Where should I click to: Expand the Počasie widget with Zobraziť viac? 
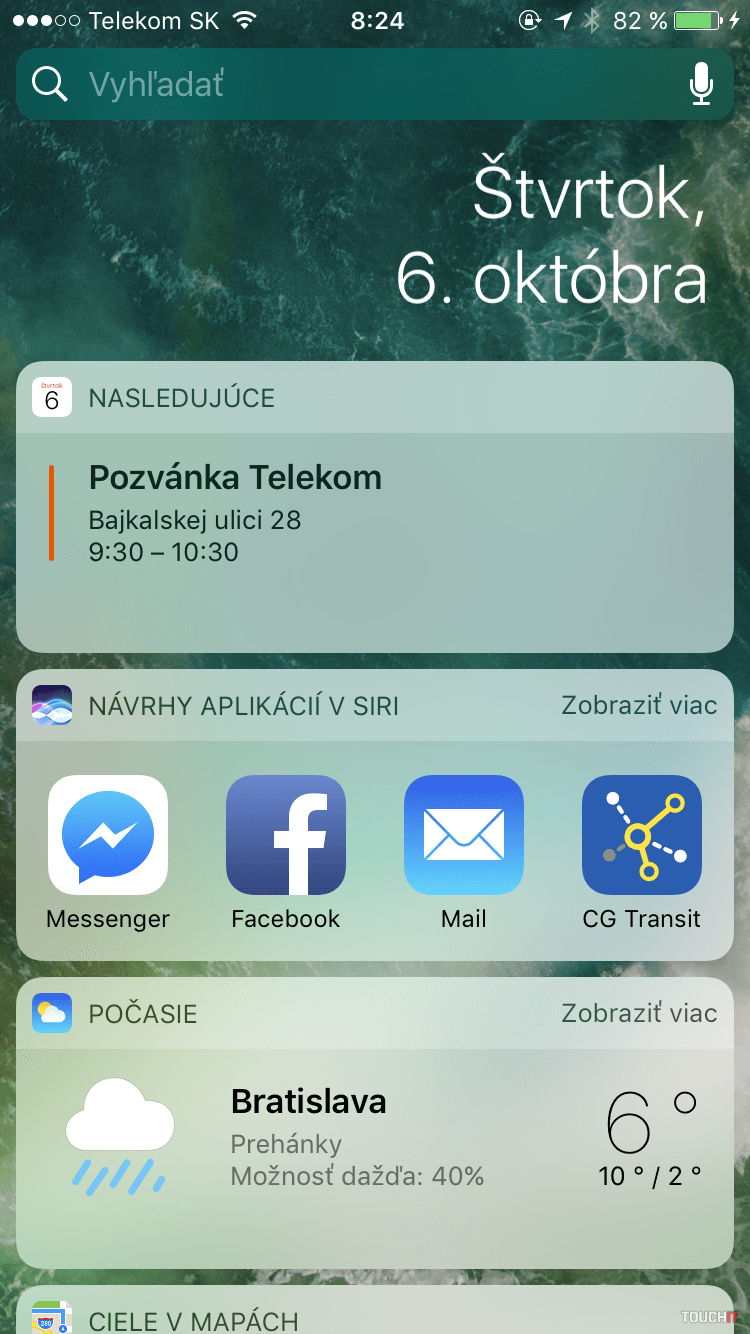pyautogui.click(x=639, y=1013)
